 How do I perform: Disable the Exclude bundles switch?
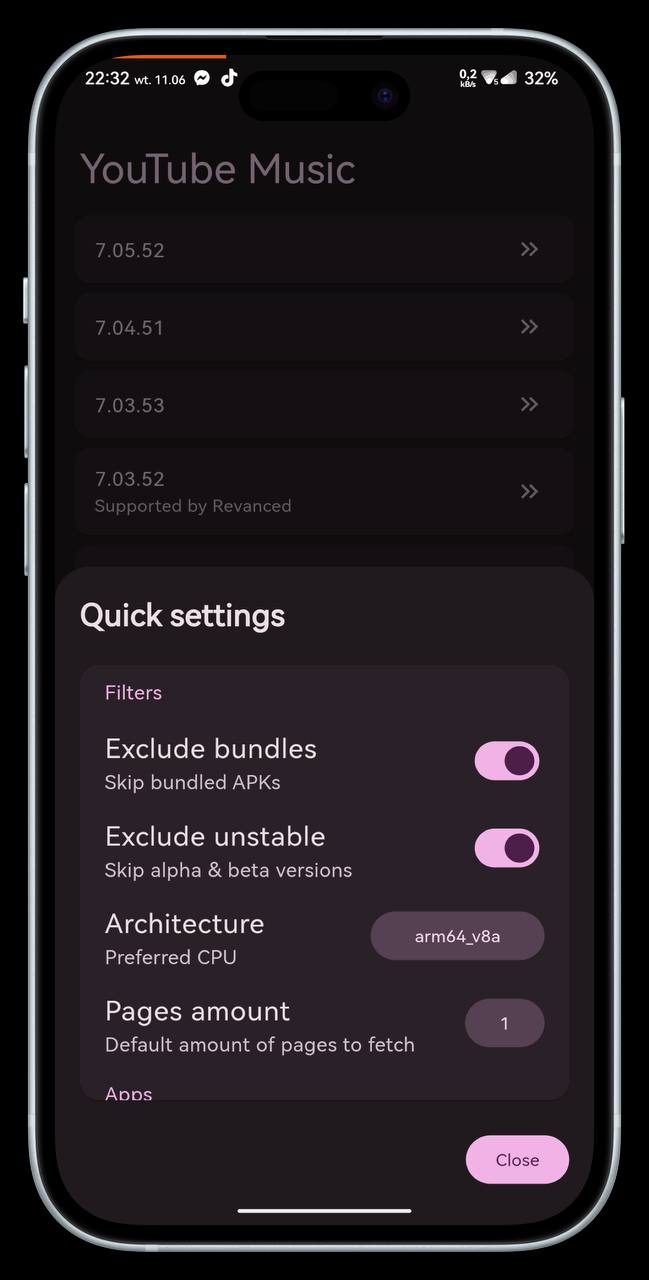506,761
